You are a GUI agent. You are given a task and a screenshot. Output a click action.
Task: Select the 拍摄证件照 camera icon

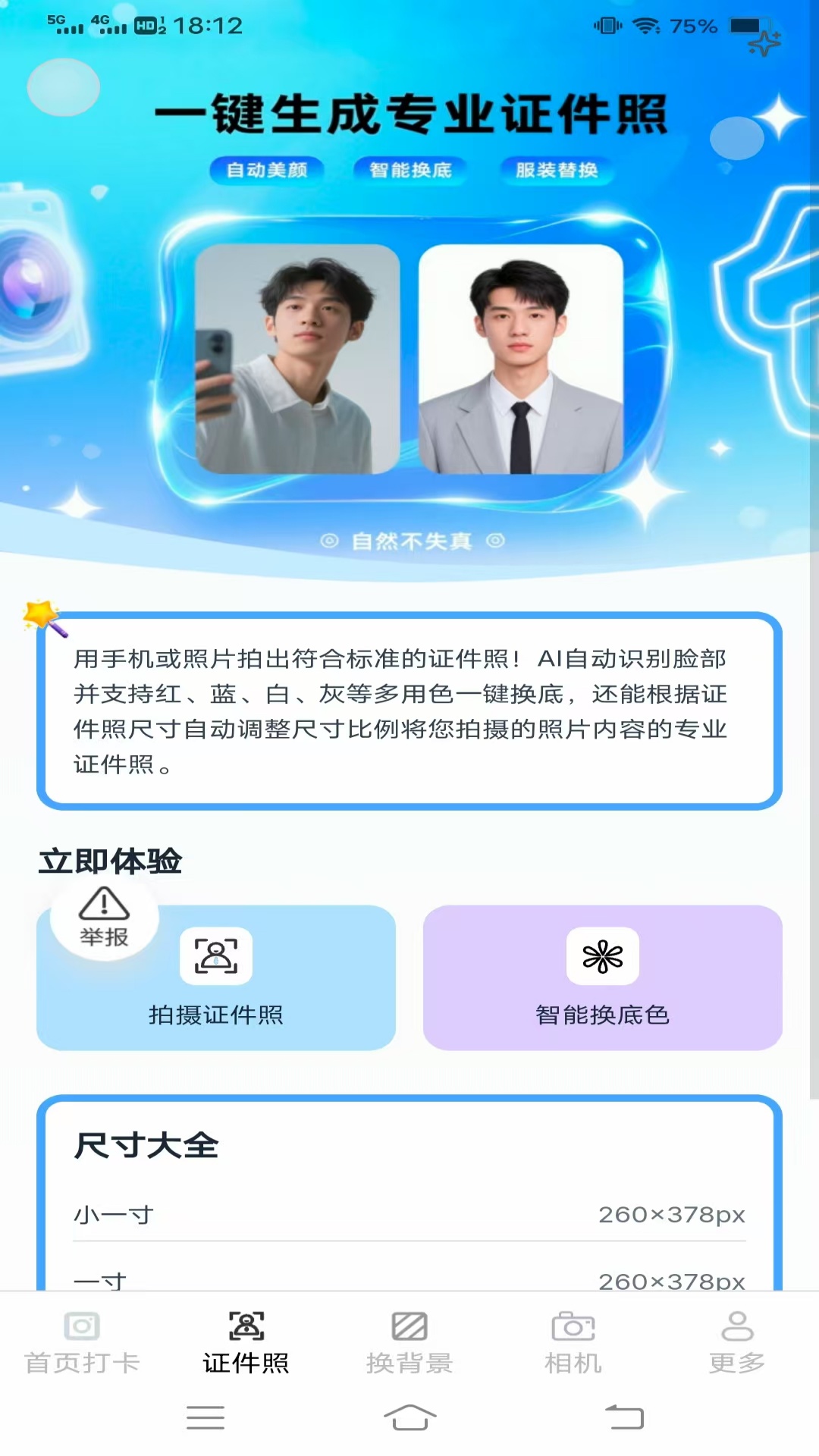[215, 956]
